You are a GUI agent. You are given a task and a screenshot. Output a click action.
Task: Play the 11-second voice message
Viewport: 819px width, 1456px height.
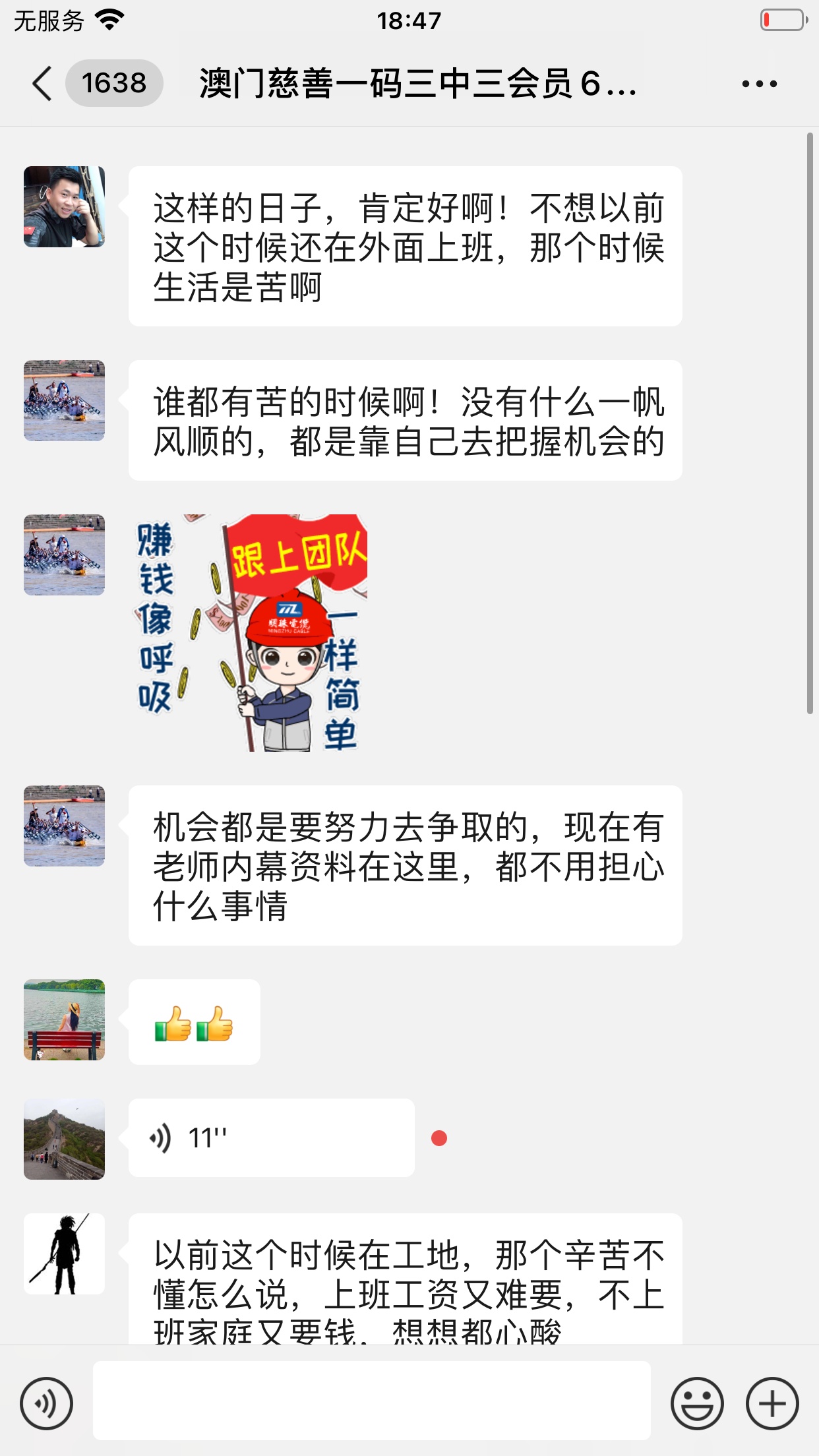[271, 1137]
